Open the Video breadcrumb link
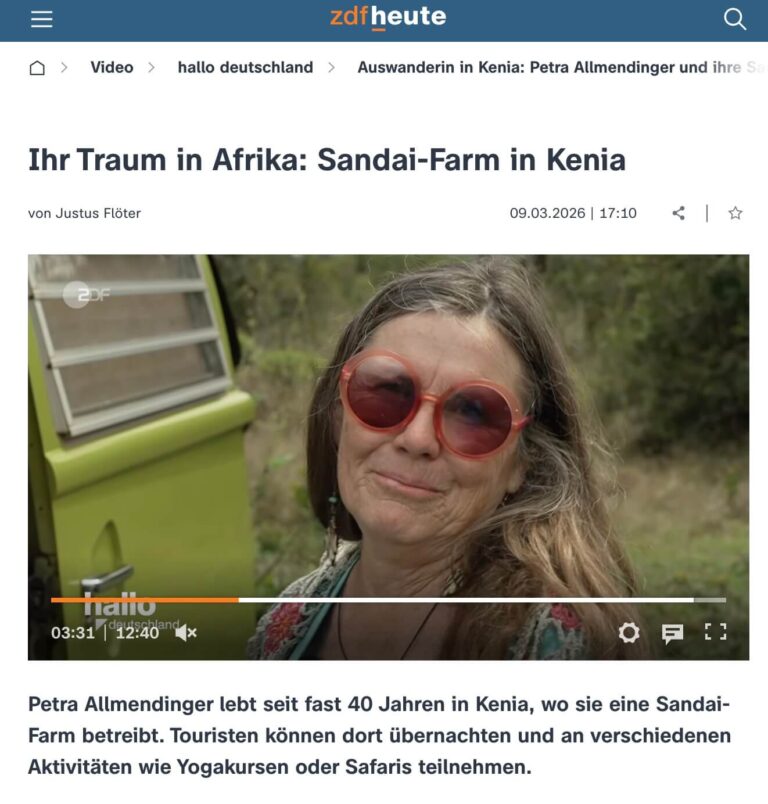 click(111, 67)
